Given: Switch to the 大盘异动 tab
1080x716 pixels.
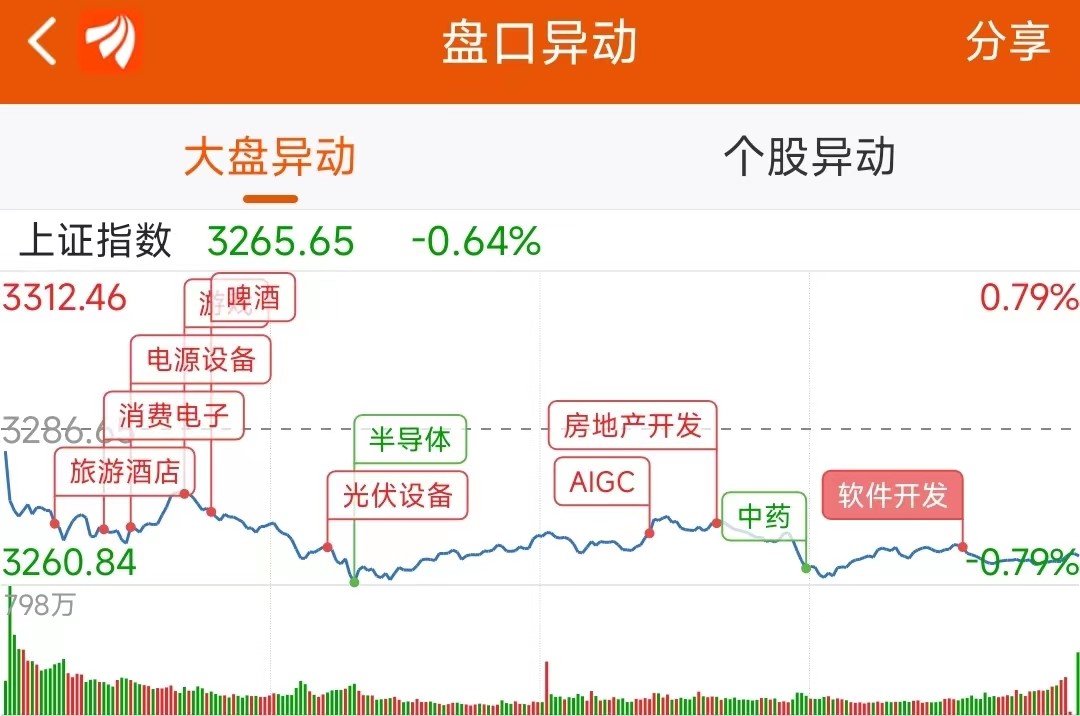Looking at the screenshot, I should pyautogui.click(x=270, y=158).
